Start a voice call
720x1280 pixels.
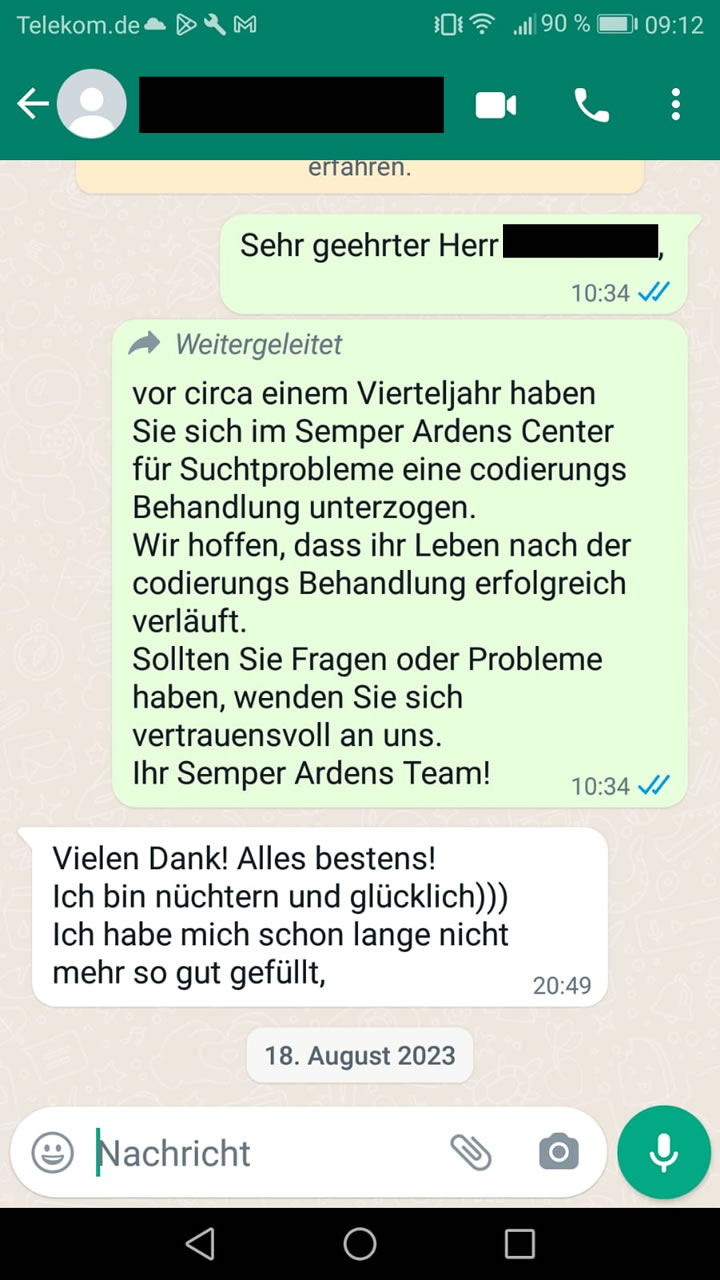[x=591, y=104]
